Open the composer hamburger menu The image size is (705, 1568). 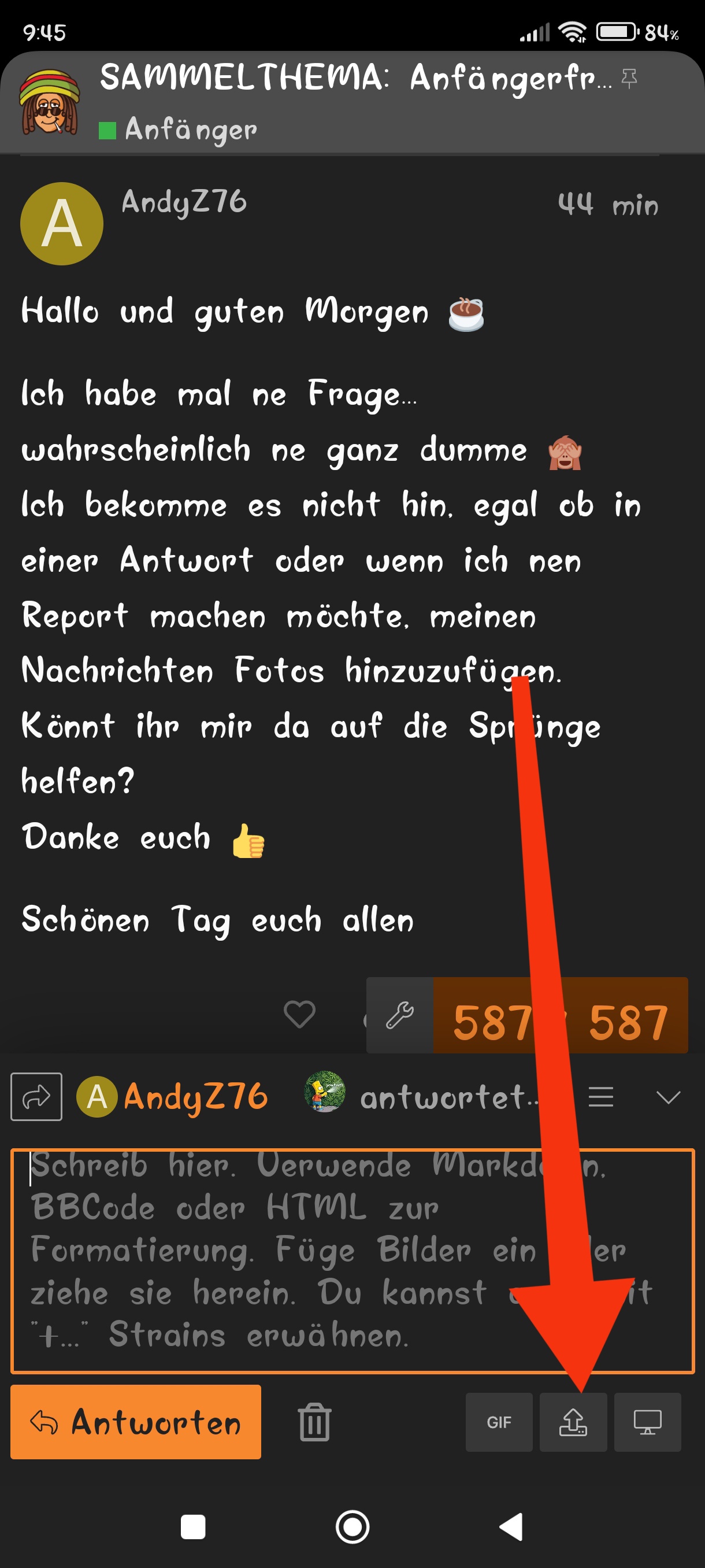pyautogui.click(x=600, y=1097)
